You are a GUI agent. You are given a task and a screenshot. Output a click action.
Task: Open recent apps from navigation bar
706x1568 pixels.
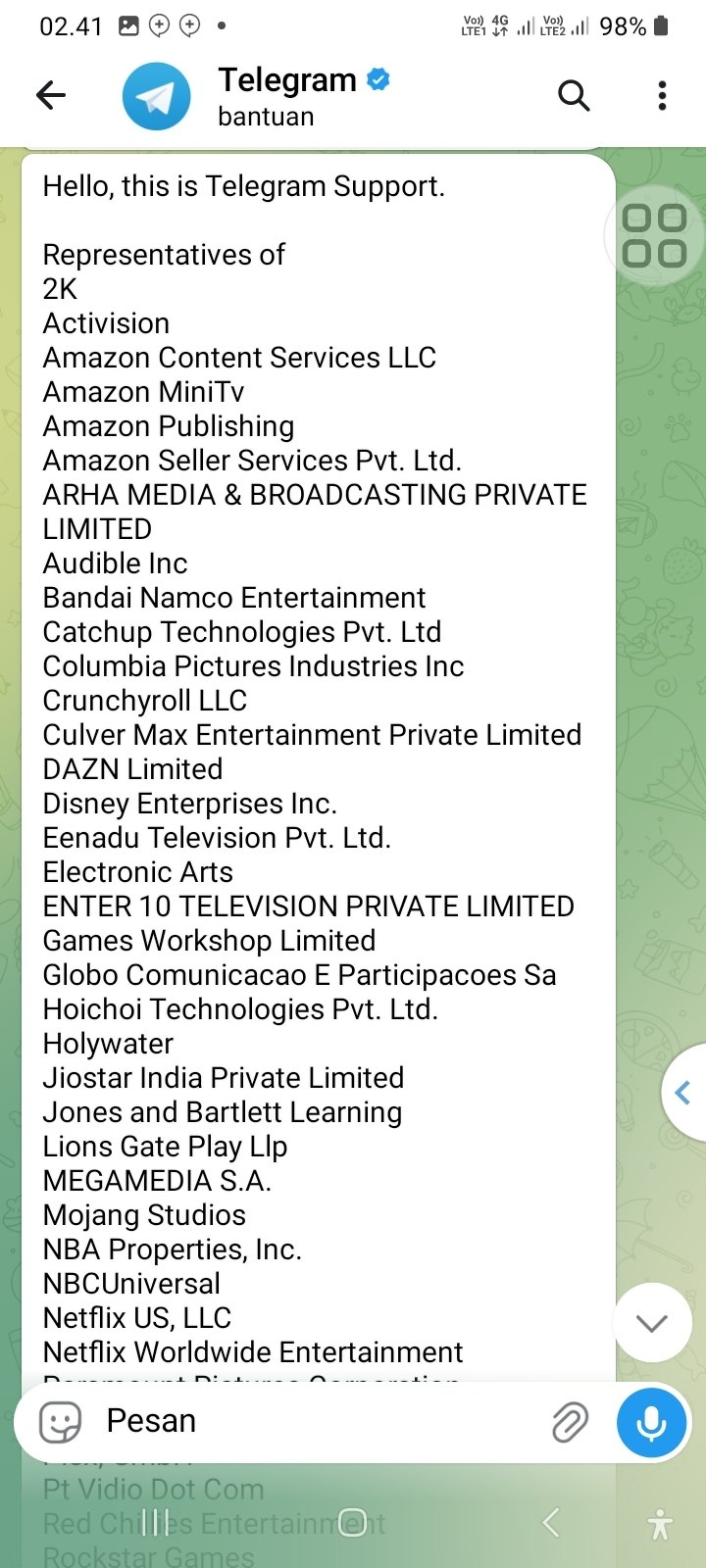pyautogui.click(x=155, y=1523)
